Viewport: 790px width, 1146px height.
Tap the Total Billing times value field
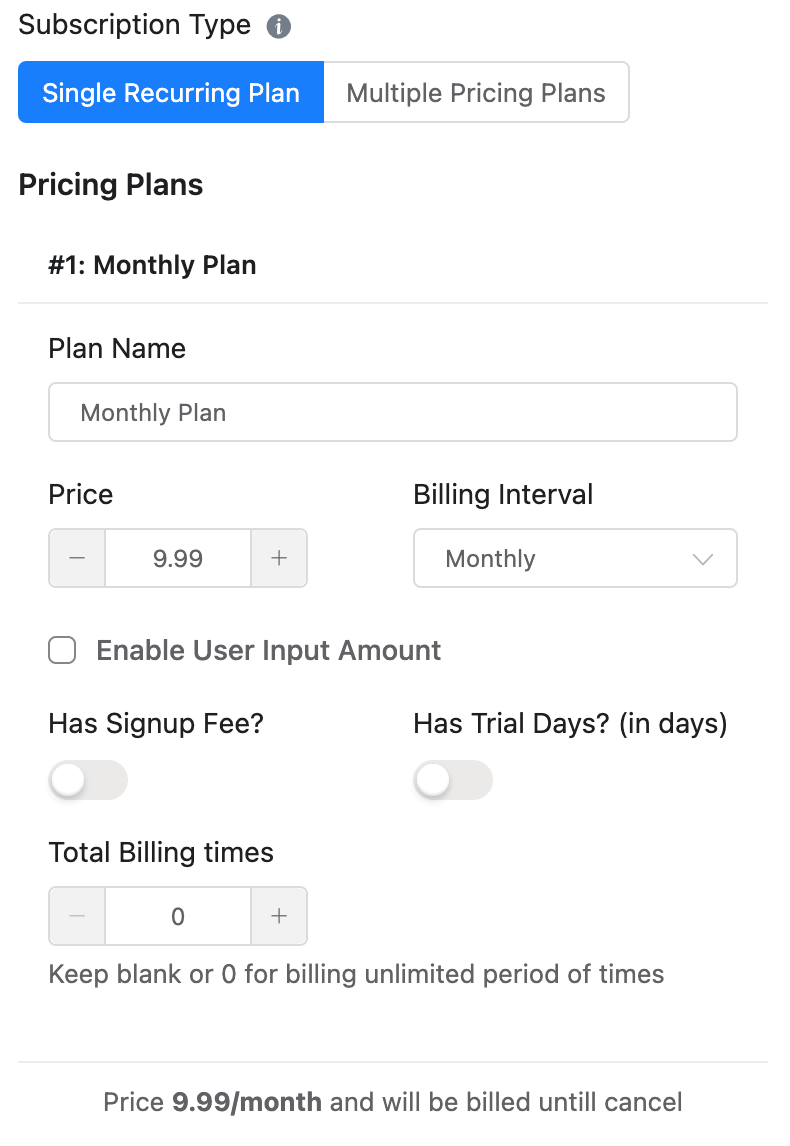pyautogui.click(x=178, y=916)
